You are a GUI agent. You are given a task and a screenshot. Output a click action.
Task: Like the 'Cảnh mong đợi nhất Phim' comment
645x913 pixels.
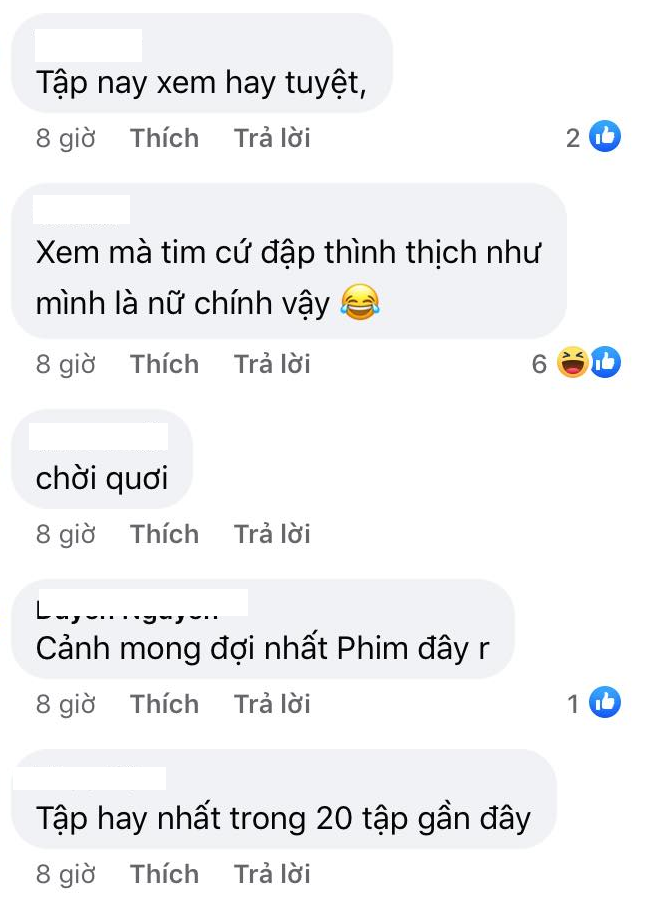click(164, 704)
